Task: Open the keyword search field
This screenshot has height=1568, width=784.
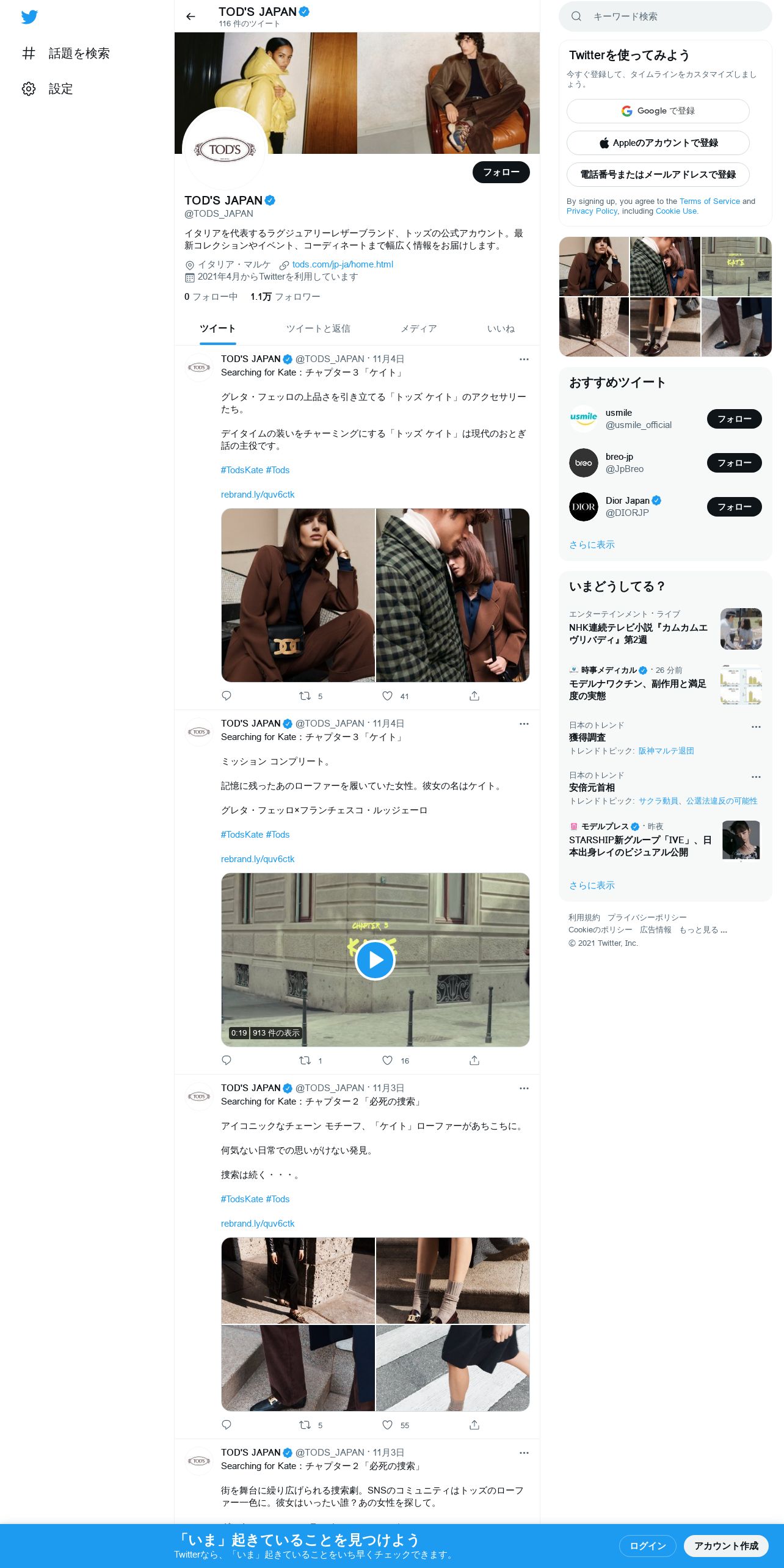Action: click(x=665, y=16)
